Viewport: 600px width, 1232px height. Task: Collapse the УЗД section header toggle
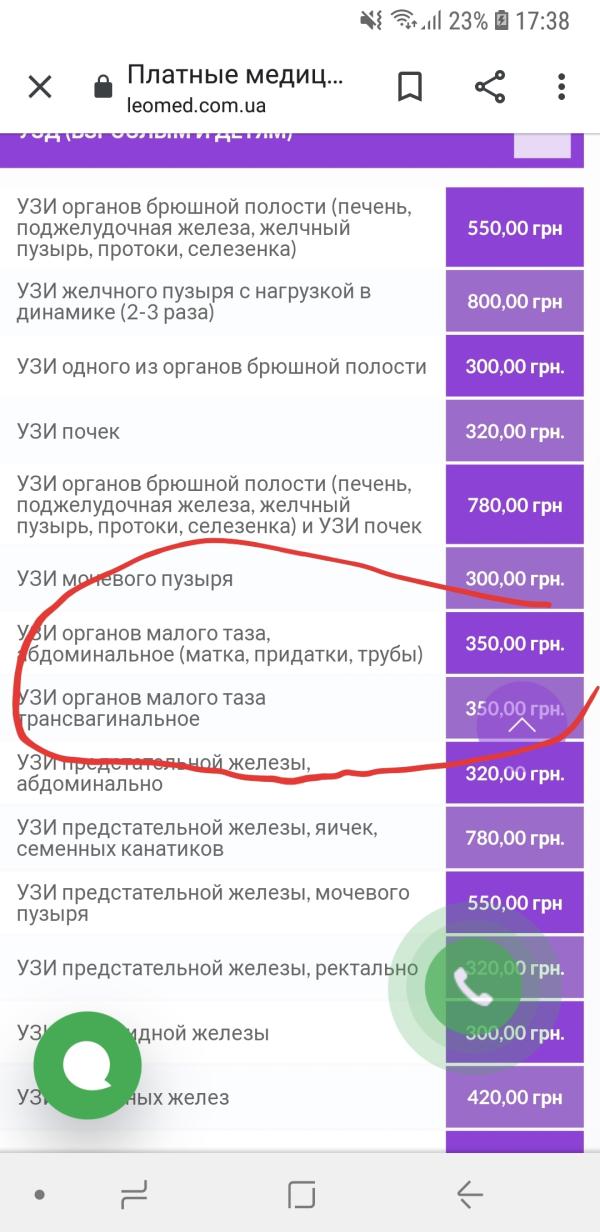coord(542,142)
